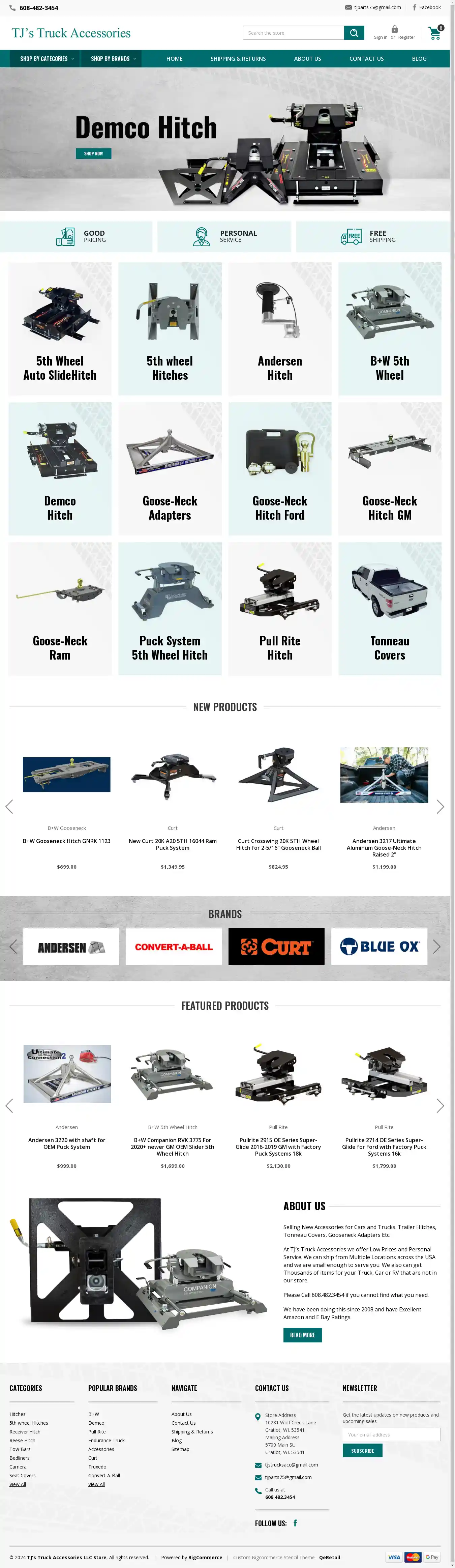Screen dimensions: 455x1568
Task: Open Sitemap link in footer
Action: tap(180, 1449)
